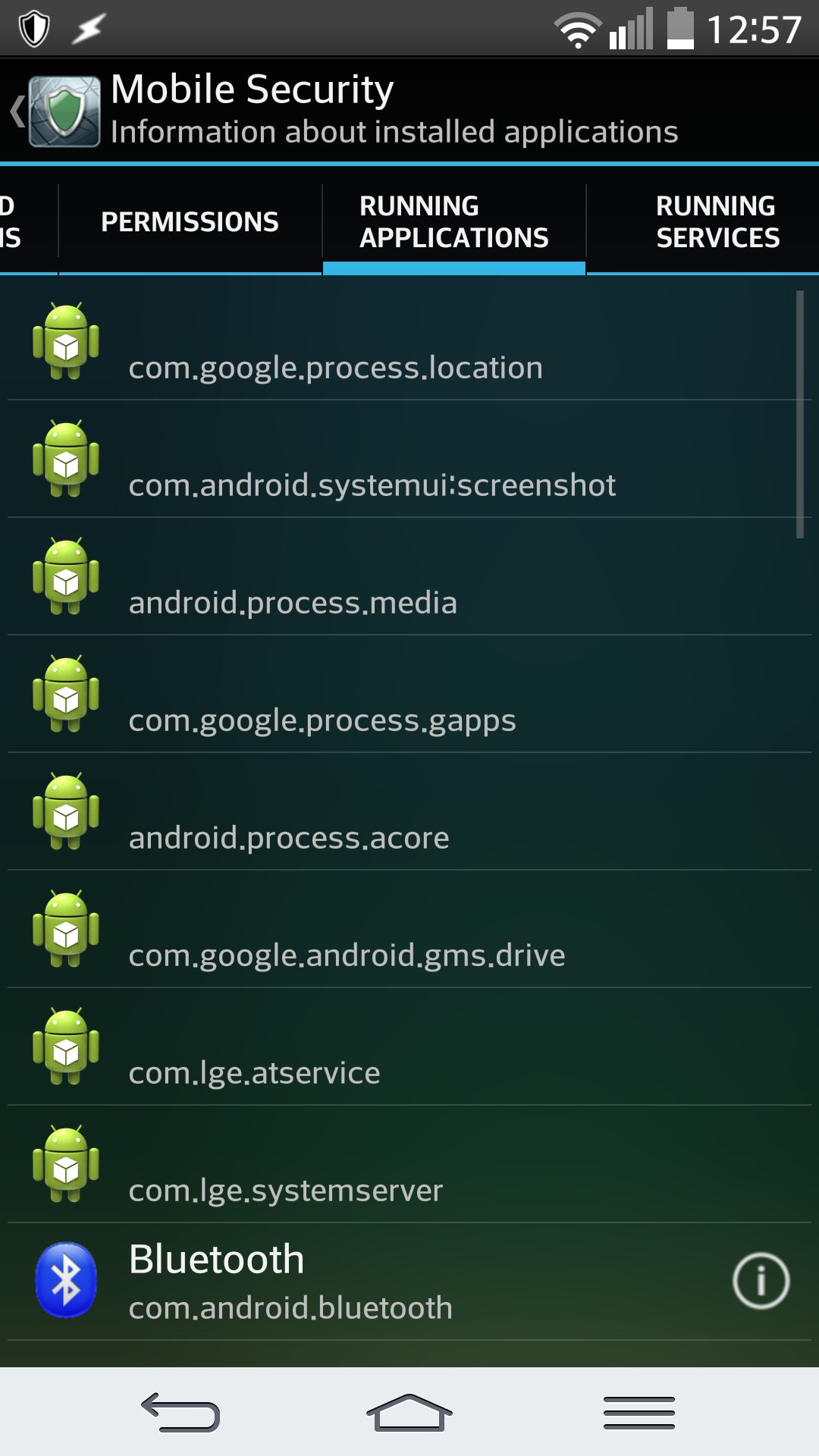
Task: Open the com.android.systemui:screenshot entry
Action: (409, 459)
